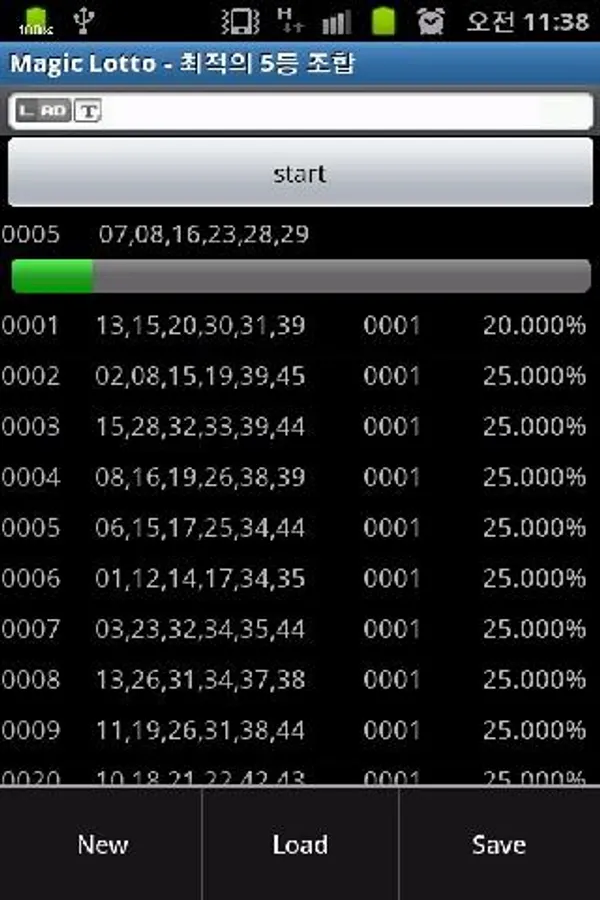
Task: Save the current combinations
Action: (498, 844)
